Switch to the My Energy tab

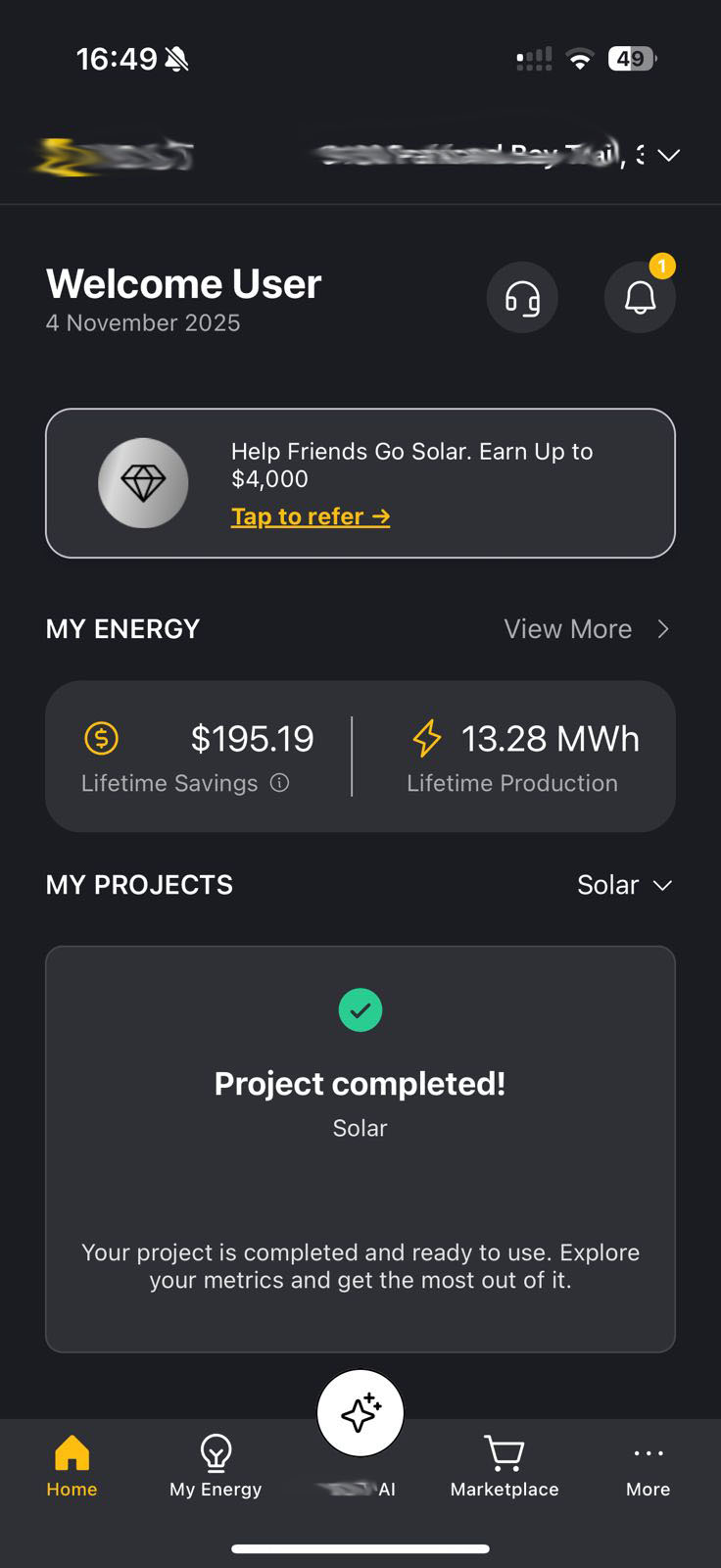(215, 1465)
